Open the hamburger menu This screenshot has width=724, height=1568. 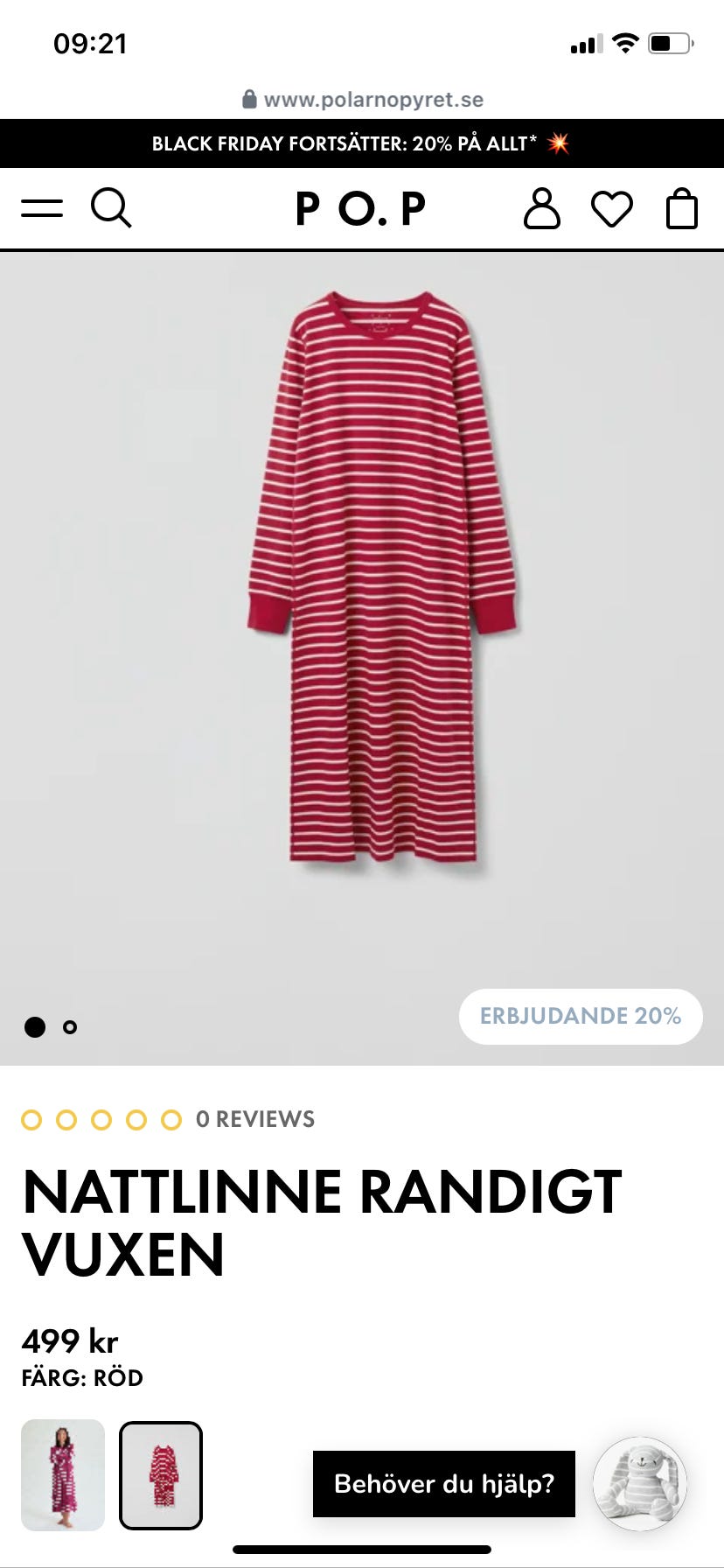pyautogui.click(x=42, y=208)
